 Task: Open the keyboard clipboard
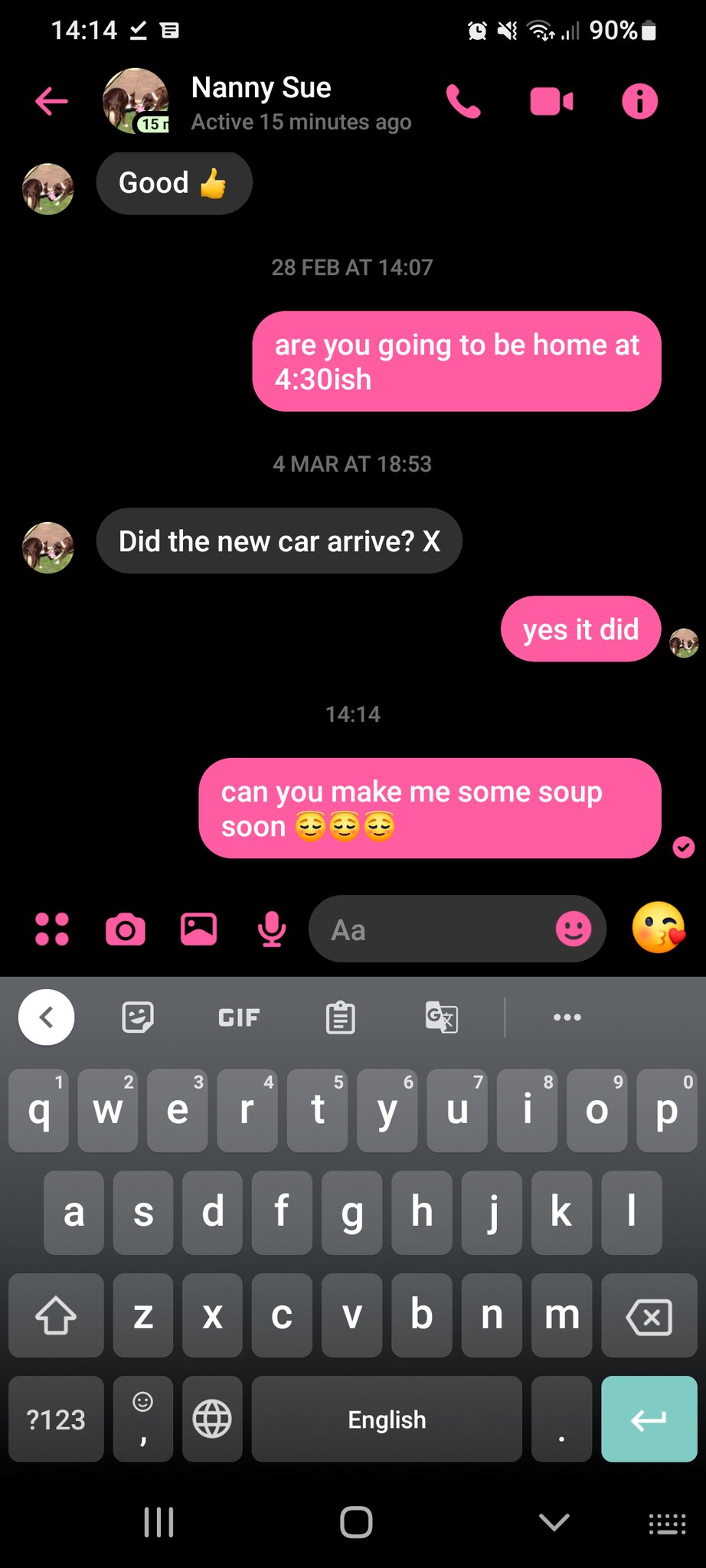click(340, 1018)
